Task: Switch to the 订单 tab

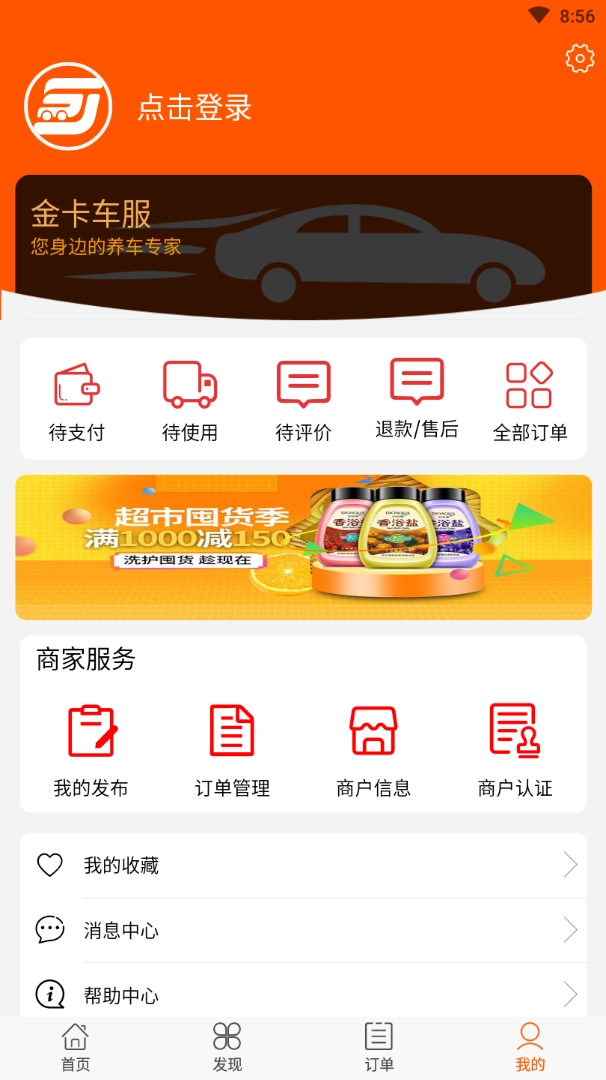Action: [x=379, y=1047]
